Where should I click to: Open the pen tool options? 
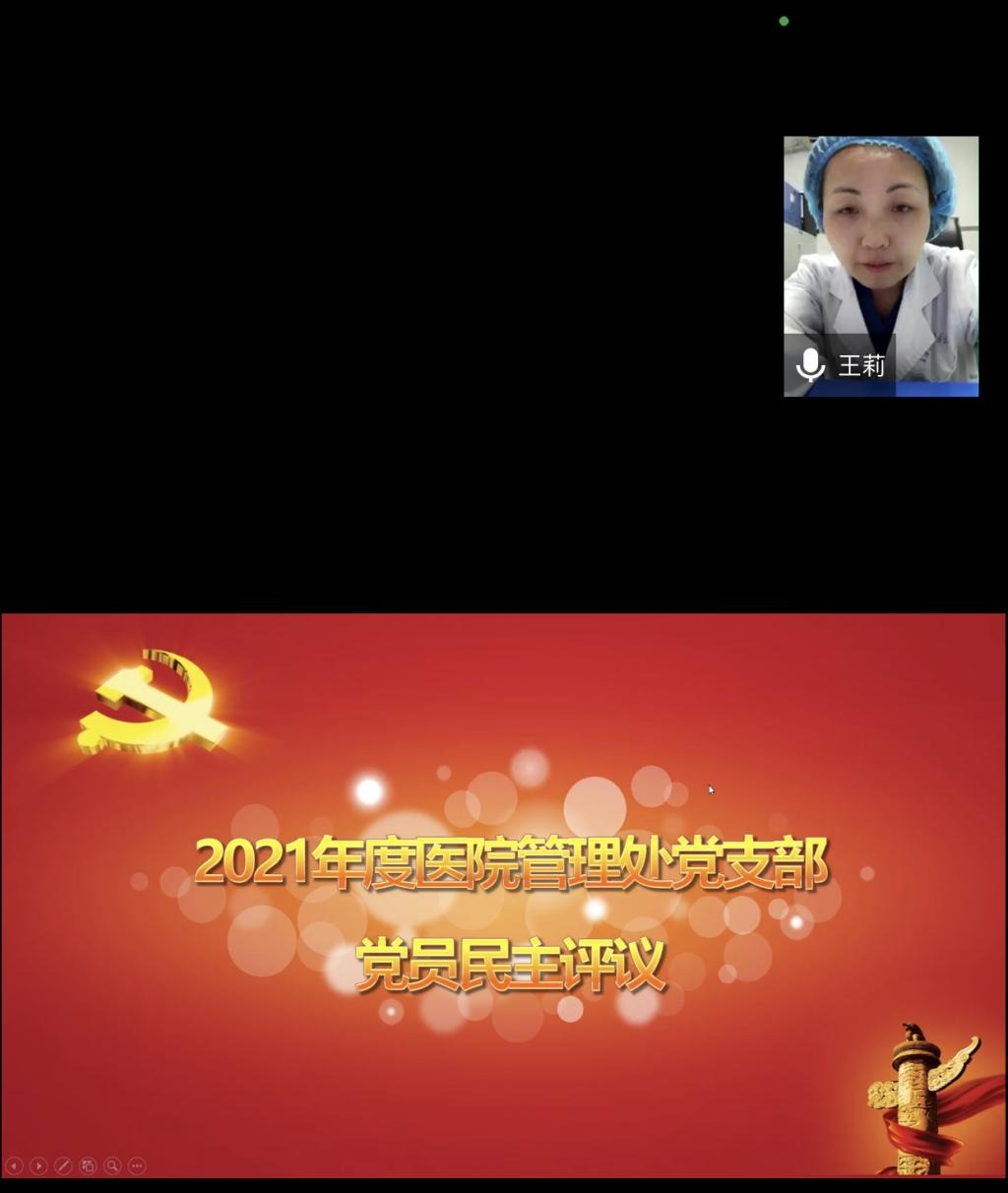click(x=63, y=1165)
